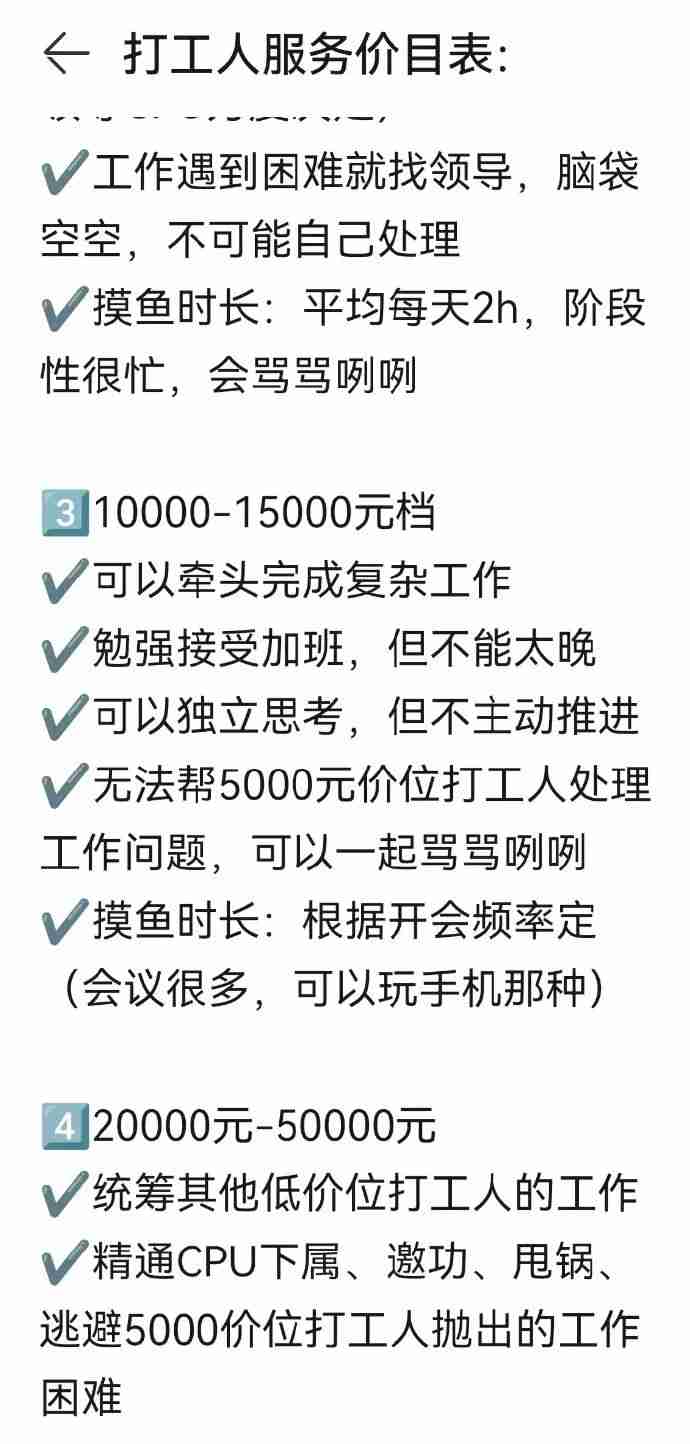The height and width of the screenshot is (1444, 690).
Task: Go back using the top-left arrow
Action: tap(66, 55)
